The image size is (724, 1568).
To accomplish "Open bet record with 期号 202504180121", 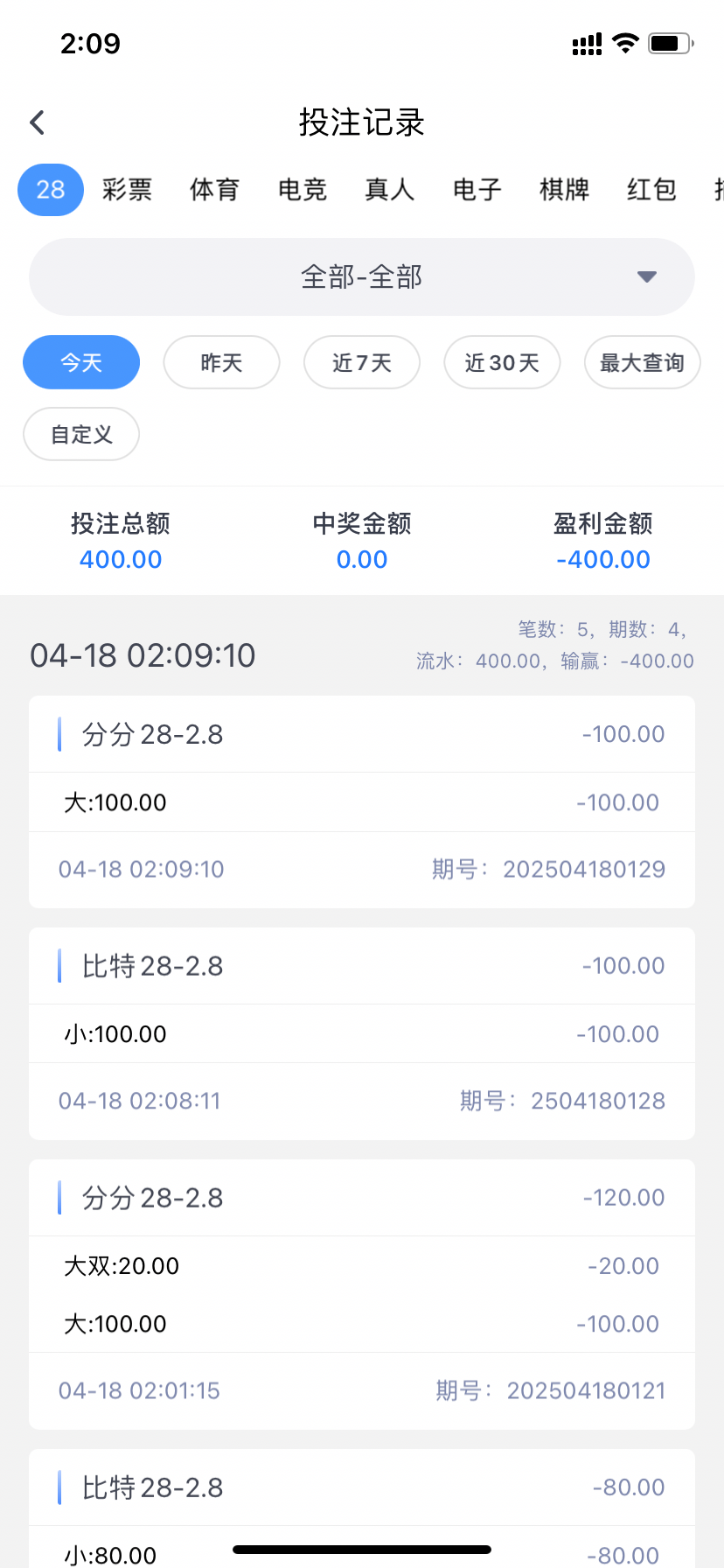I will click(x=362, y=1295).
